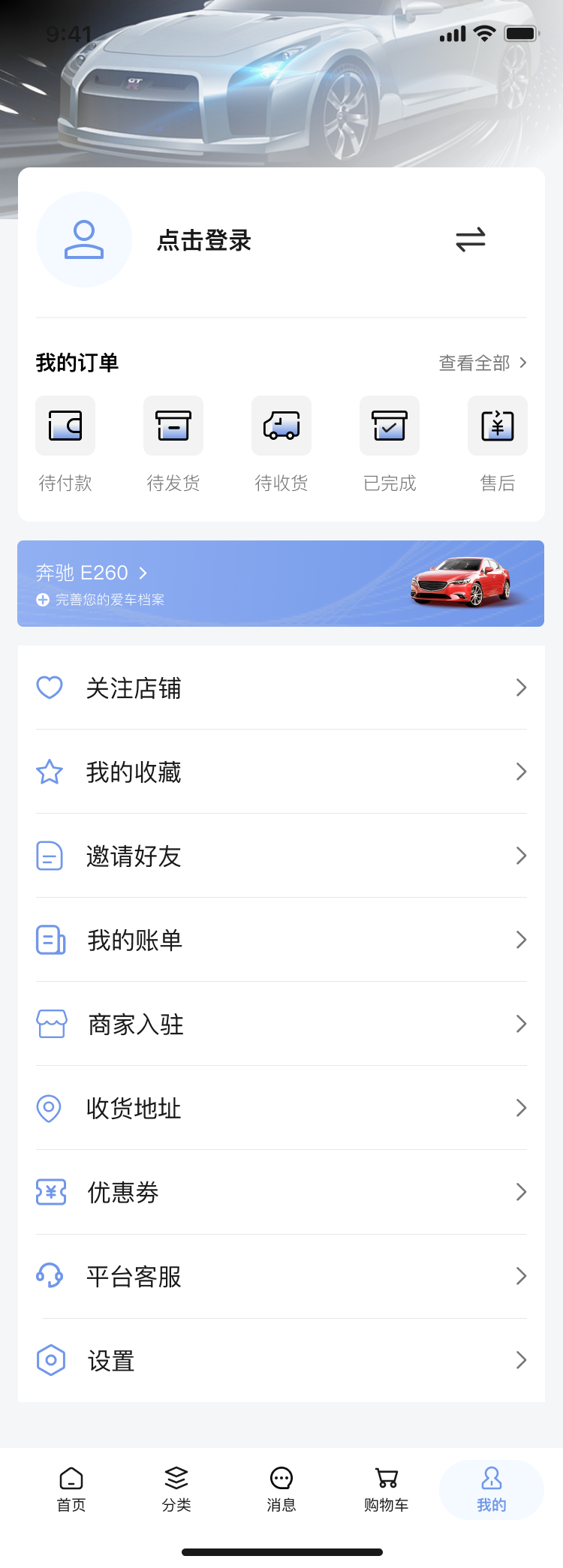The image size is (563, 1568).
Task: Contact 平台客服 customer service
Action: pos(281,1276)
